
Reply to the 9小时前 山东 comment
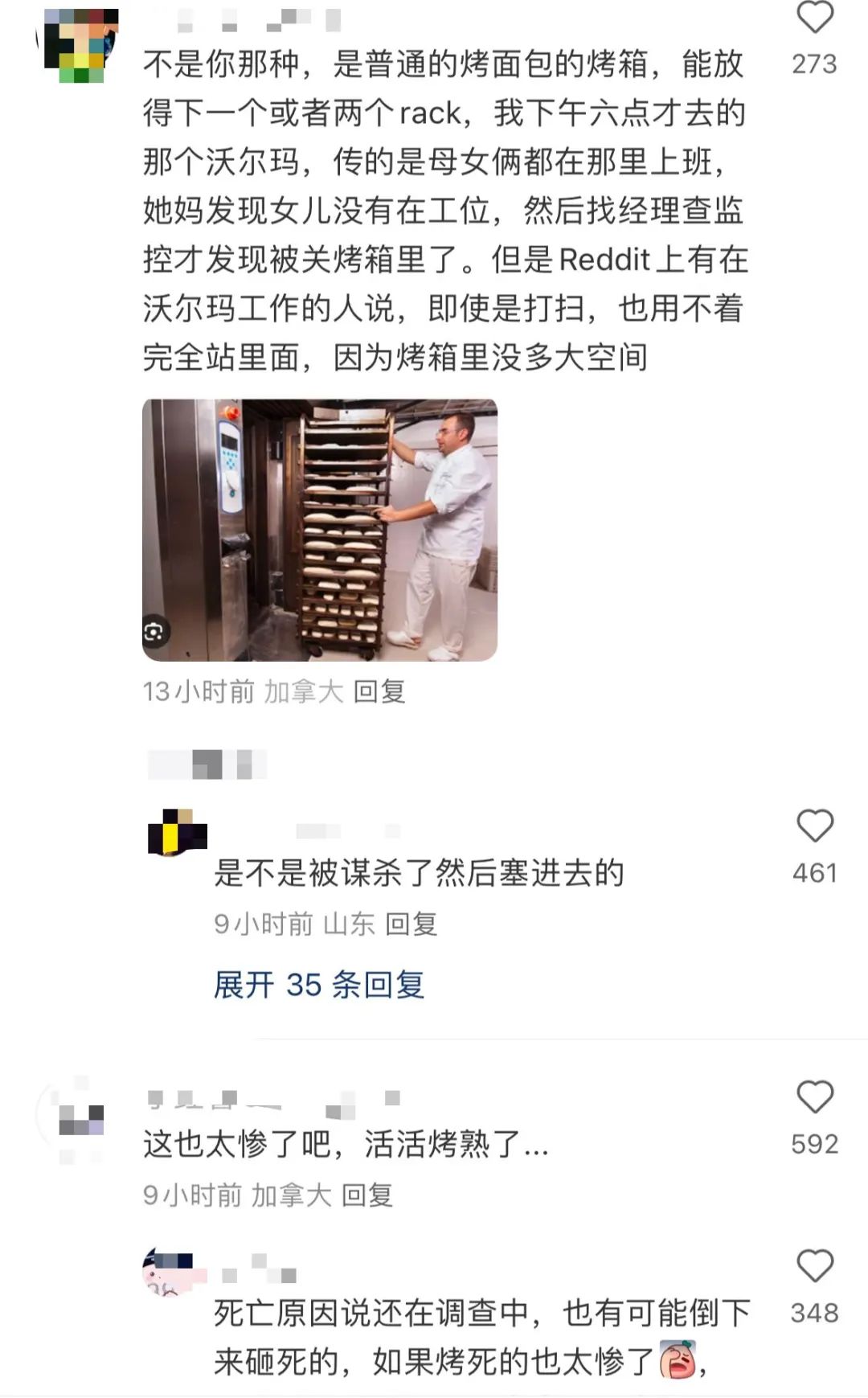pyautogui.click(x=411, y=924)
